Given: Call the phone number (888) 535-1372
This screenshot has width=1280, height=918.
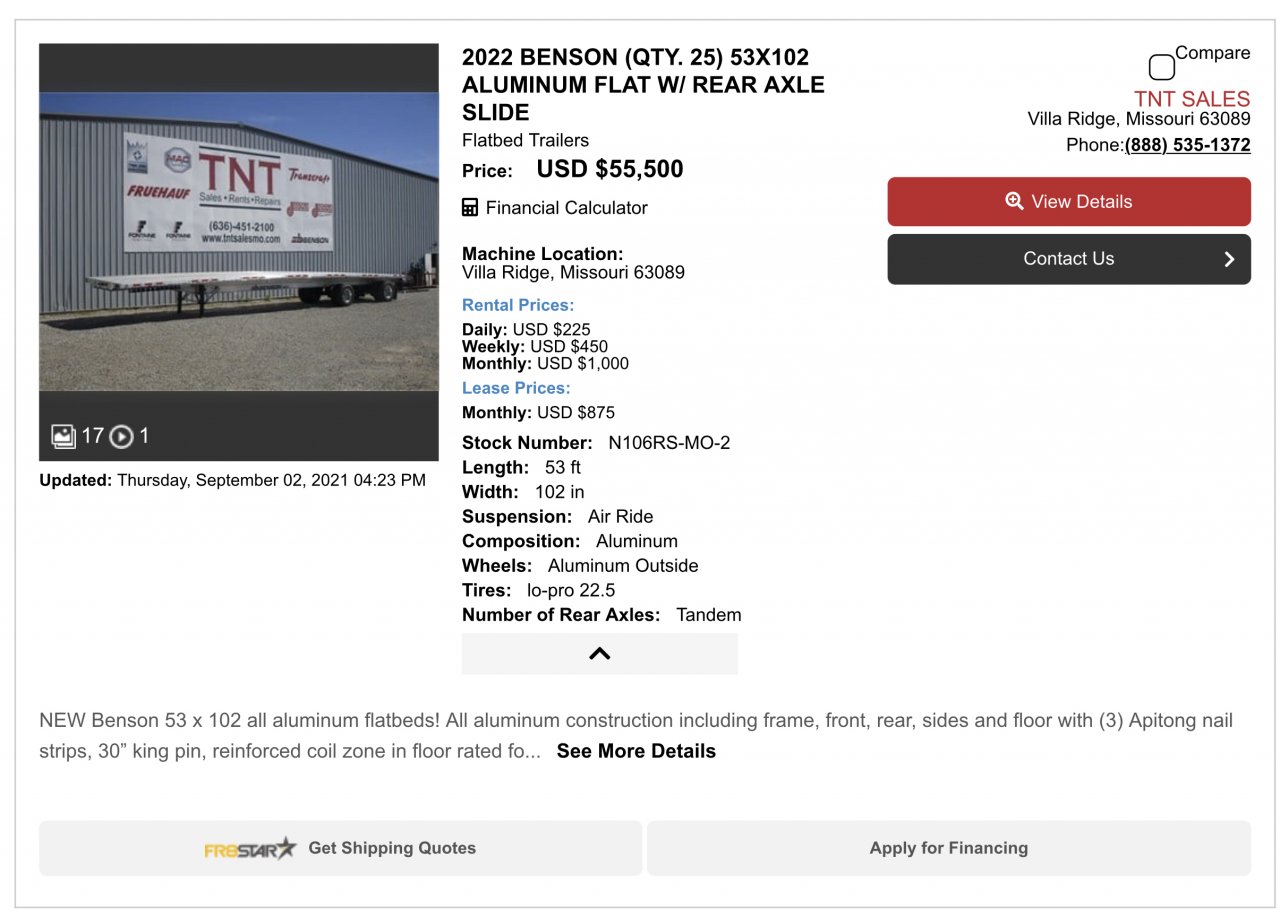Looking at the screenshot, I should 1187,145.
